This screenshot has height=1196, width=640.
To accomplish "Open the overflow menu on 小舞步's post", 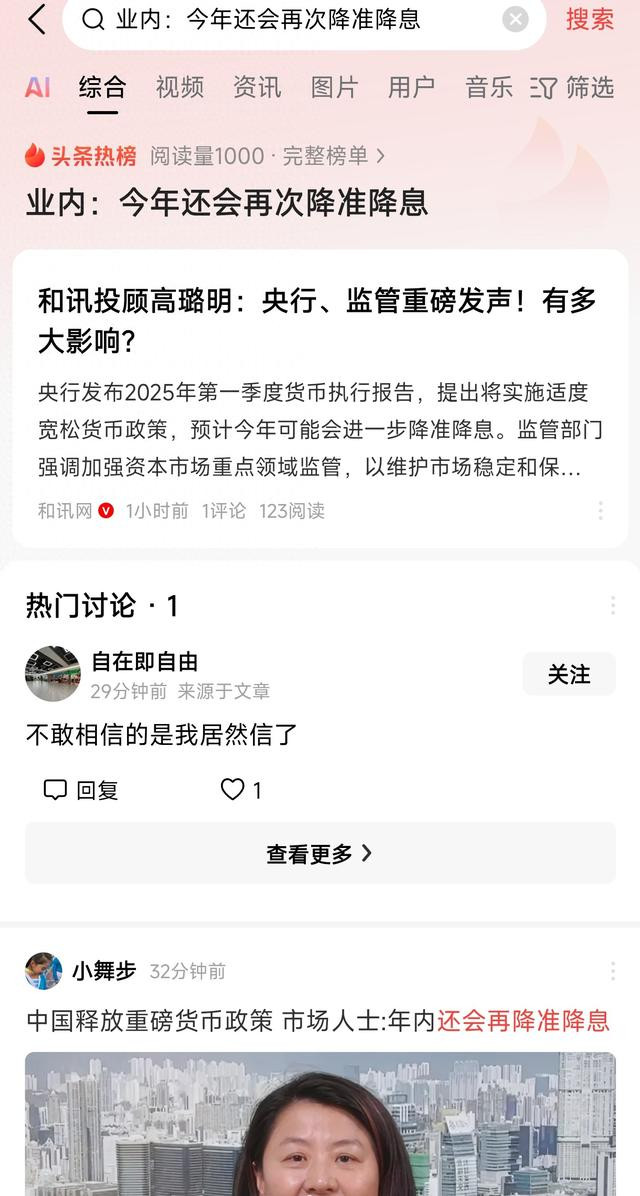I will point(613,971).
